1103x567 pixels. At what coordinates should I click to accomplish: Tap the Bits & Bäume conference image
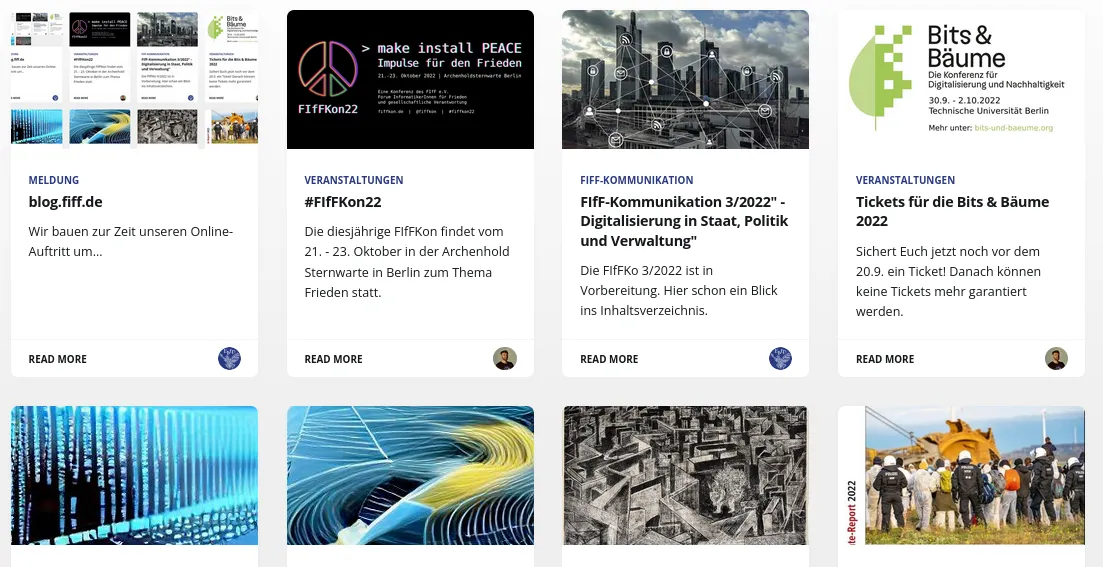(961, 79)
